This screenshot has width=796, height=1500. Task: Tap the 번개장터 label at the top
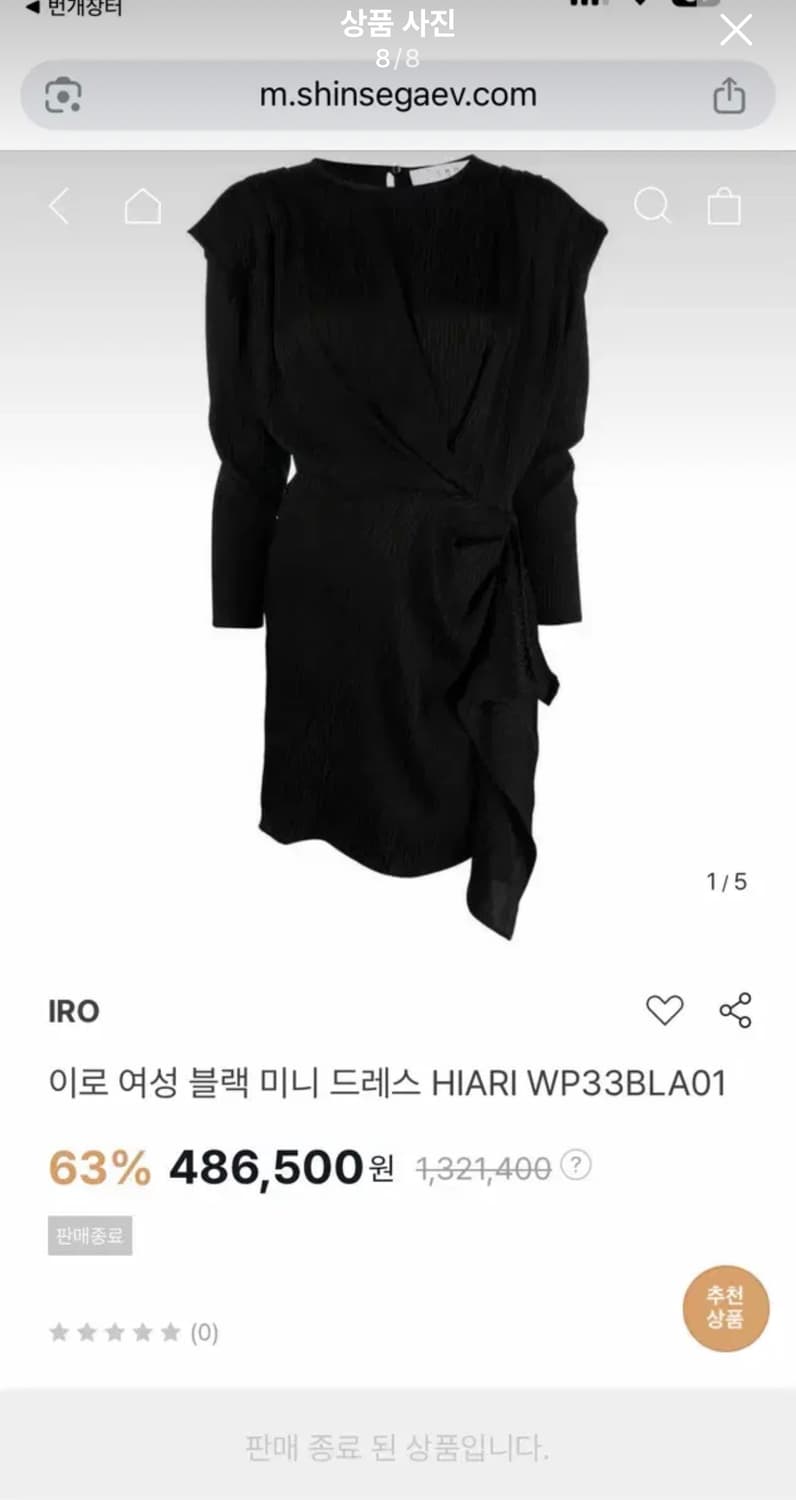coord(75,8)
